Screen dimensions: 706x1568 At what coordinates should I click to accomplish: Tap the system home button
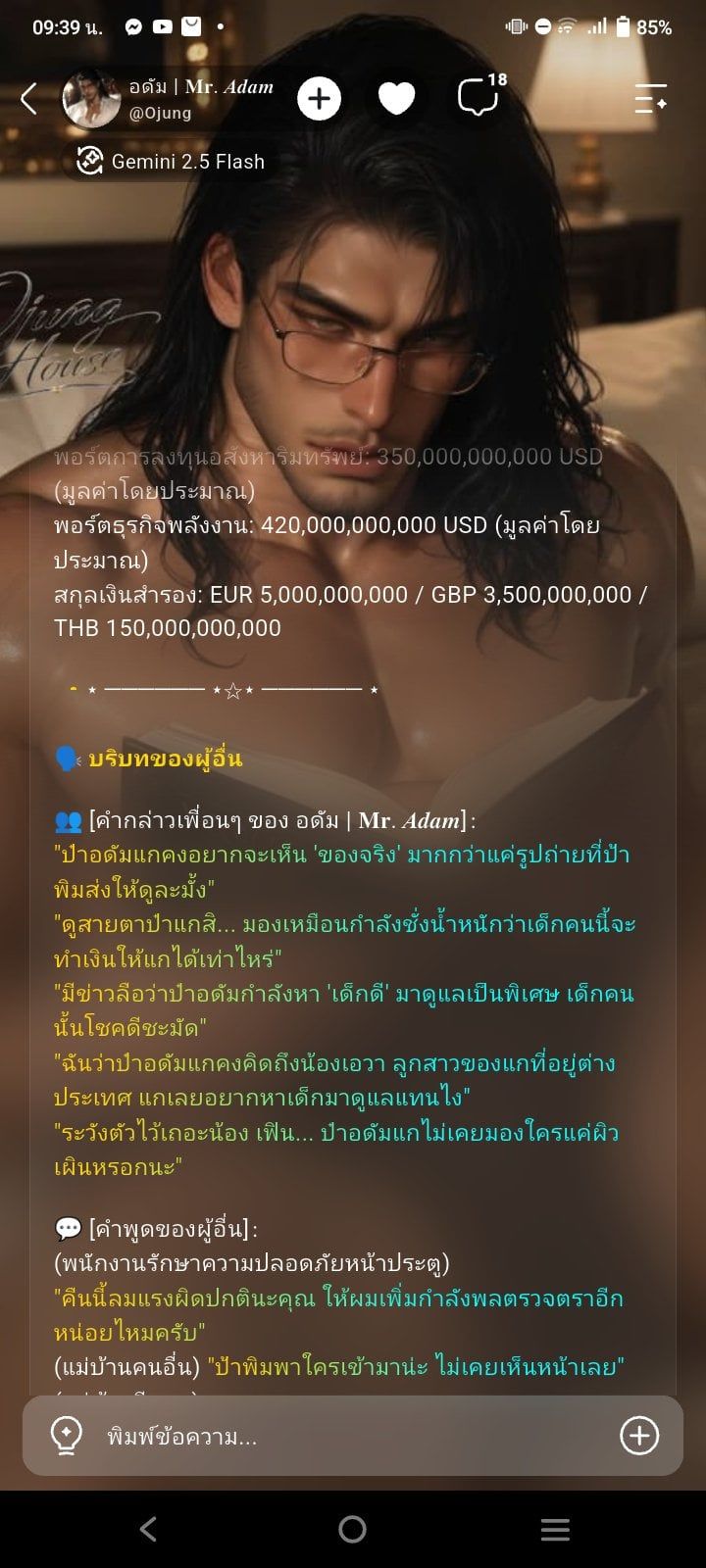tap(352, 1529)
